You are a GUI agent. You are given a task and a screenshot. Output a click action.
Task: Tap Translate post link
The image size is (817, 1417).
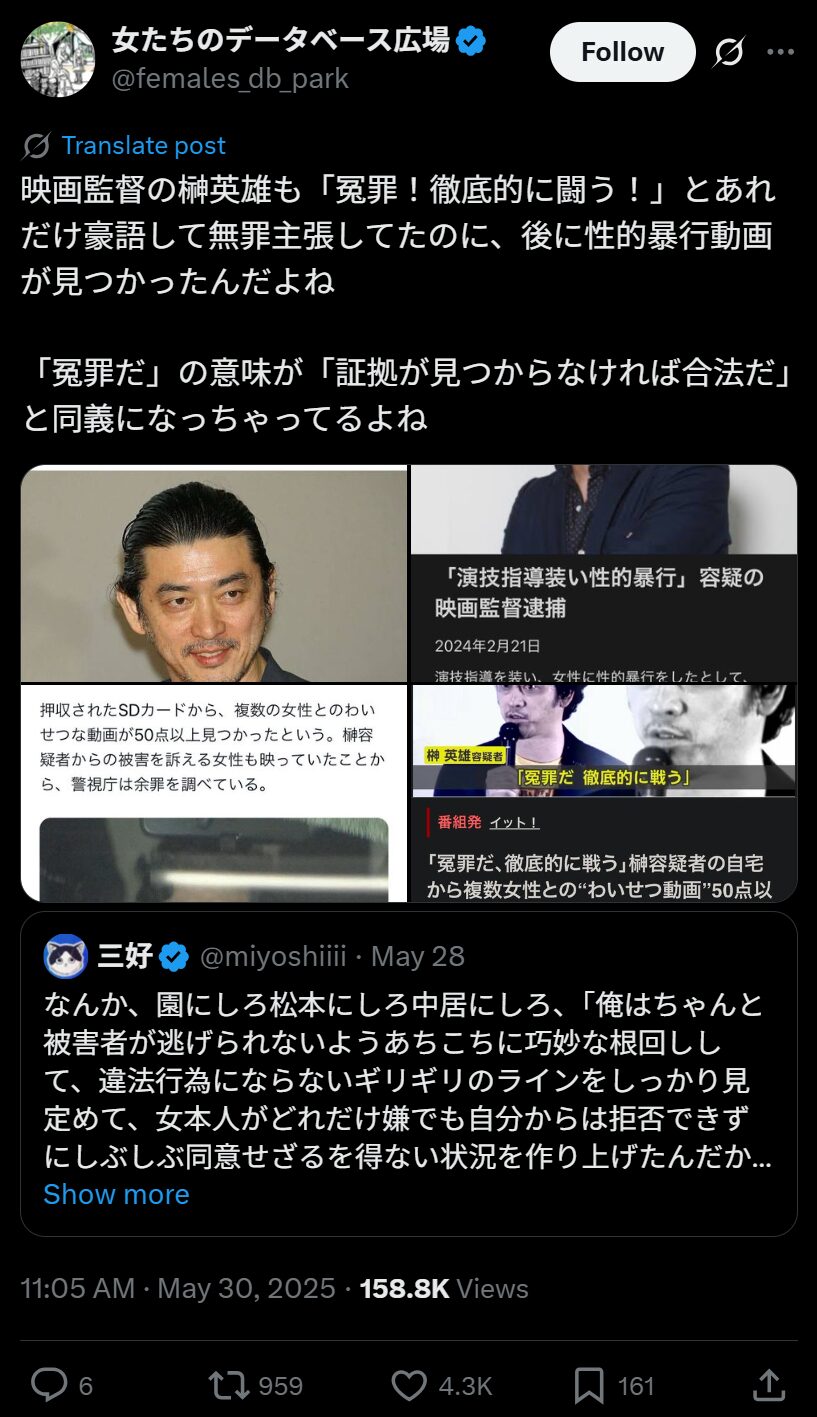click(x=143, y=146)
